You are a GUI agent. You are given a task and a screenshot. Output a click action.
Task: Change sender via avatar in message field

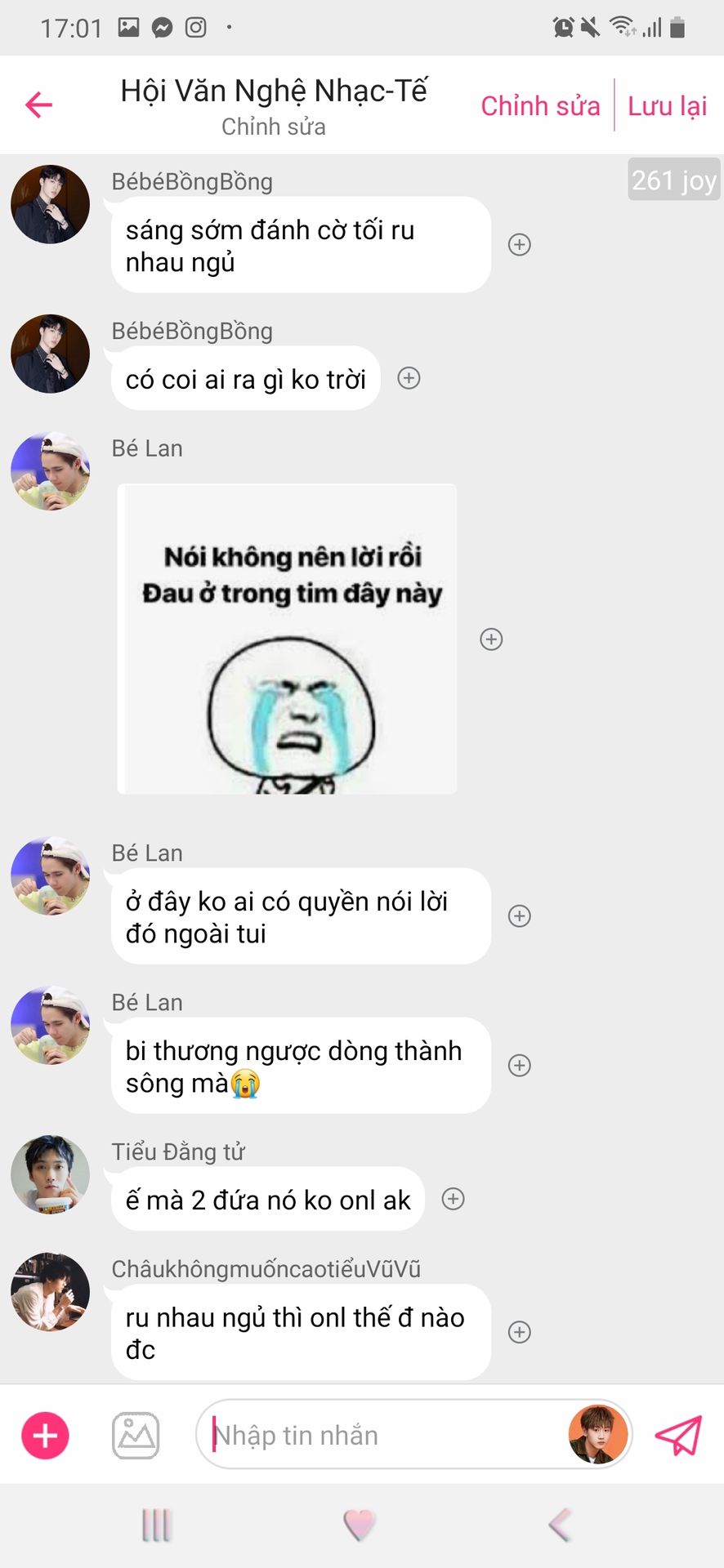(598, 1435)
